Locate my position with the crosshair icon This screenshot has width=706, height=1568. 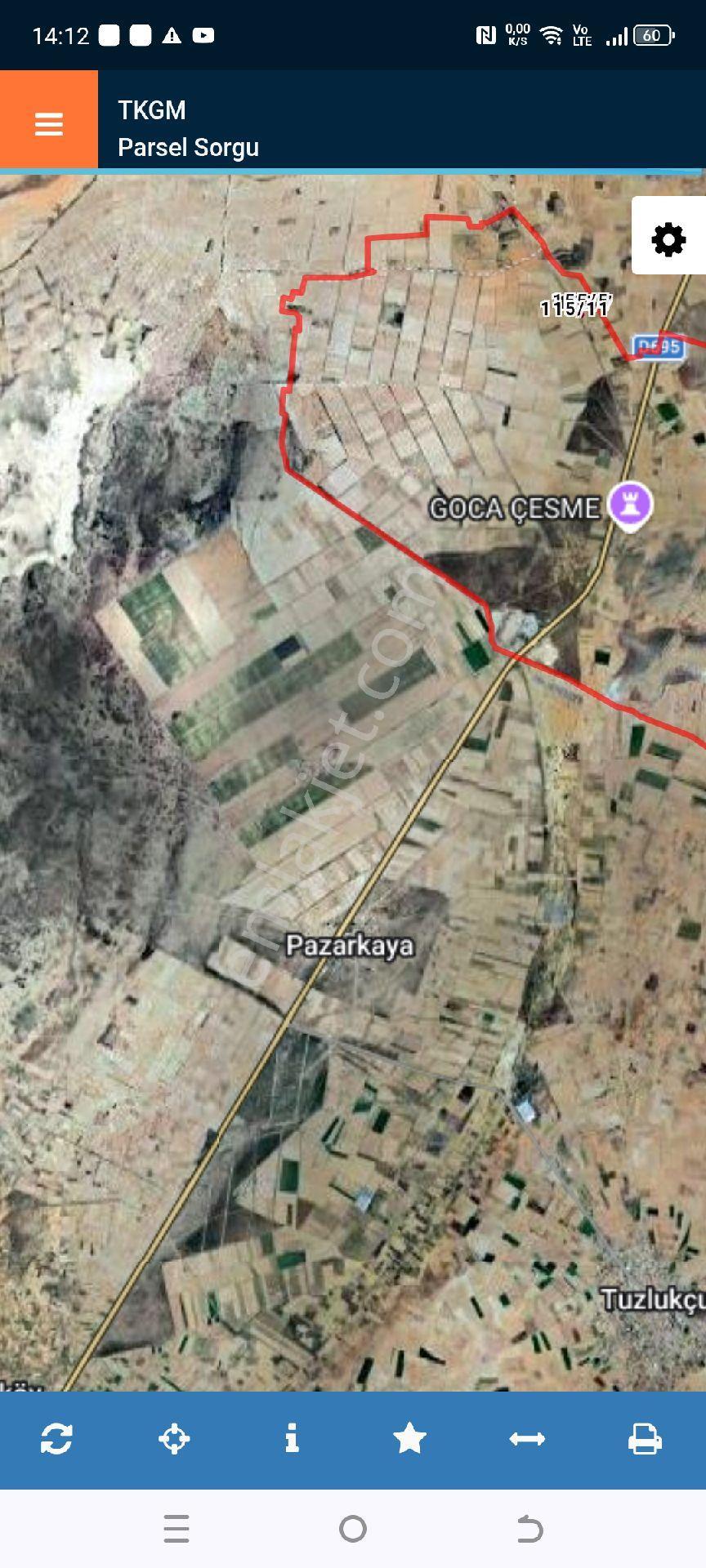174,1438
